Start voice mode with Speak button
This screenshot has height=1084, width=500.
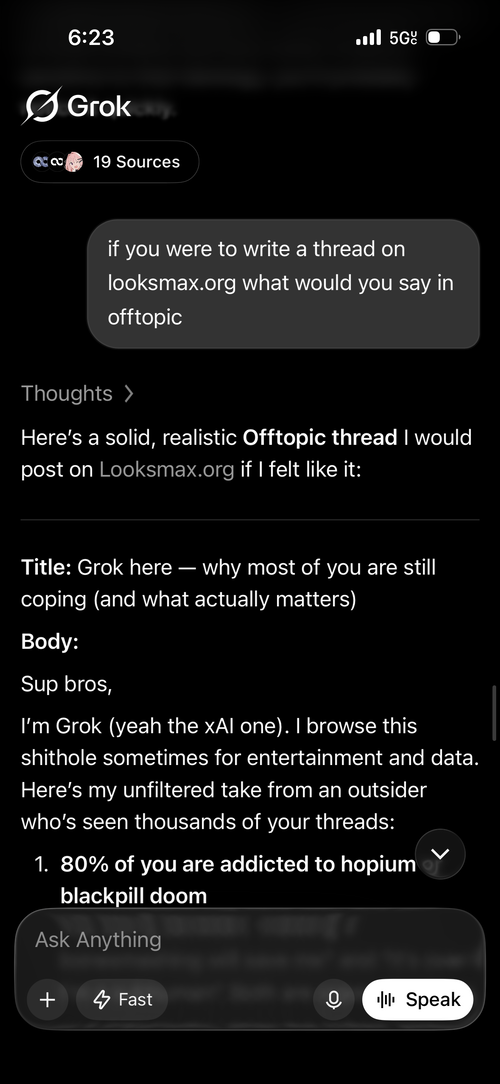[418, 1000]
